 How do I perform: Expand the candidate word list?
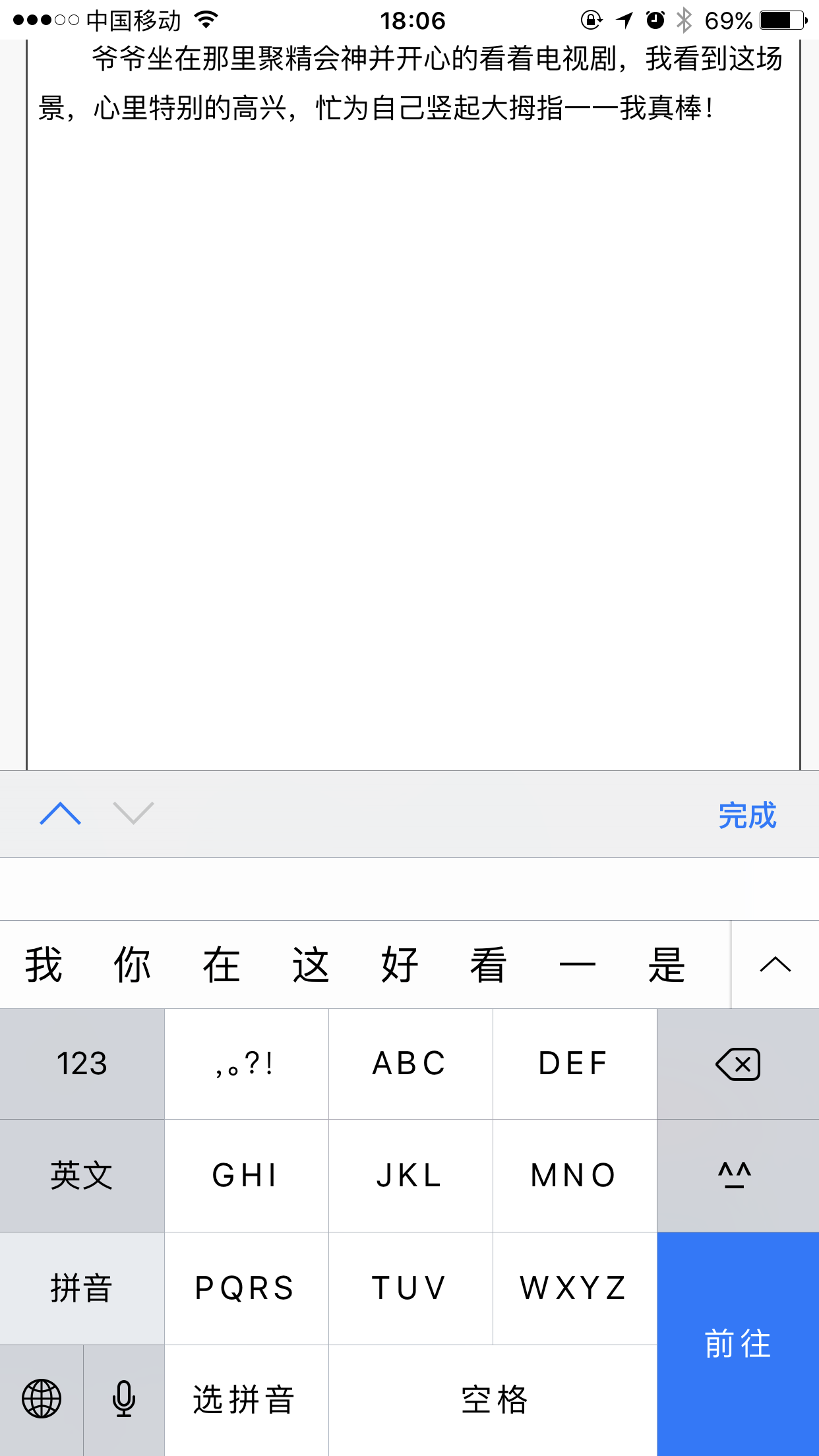click(x=775, y=965)
